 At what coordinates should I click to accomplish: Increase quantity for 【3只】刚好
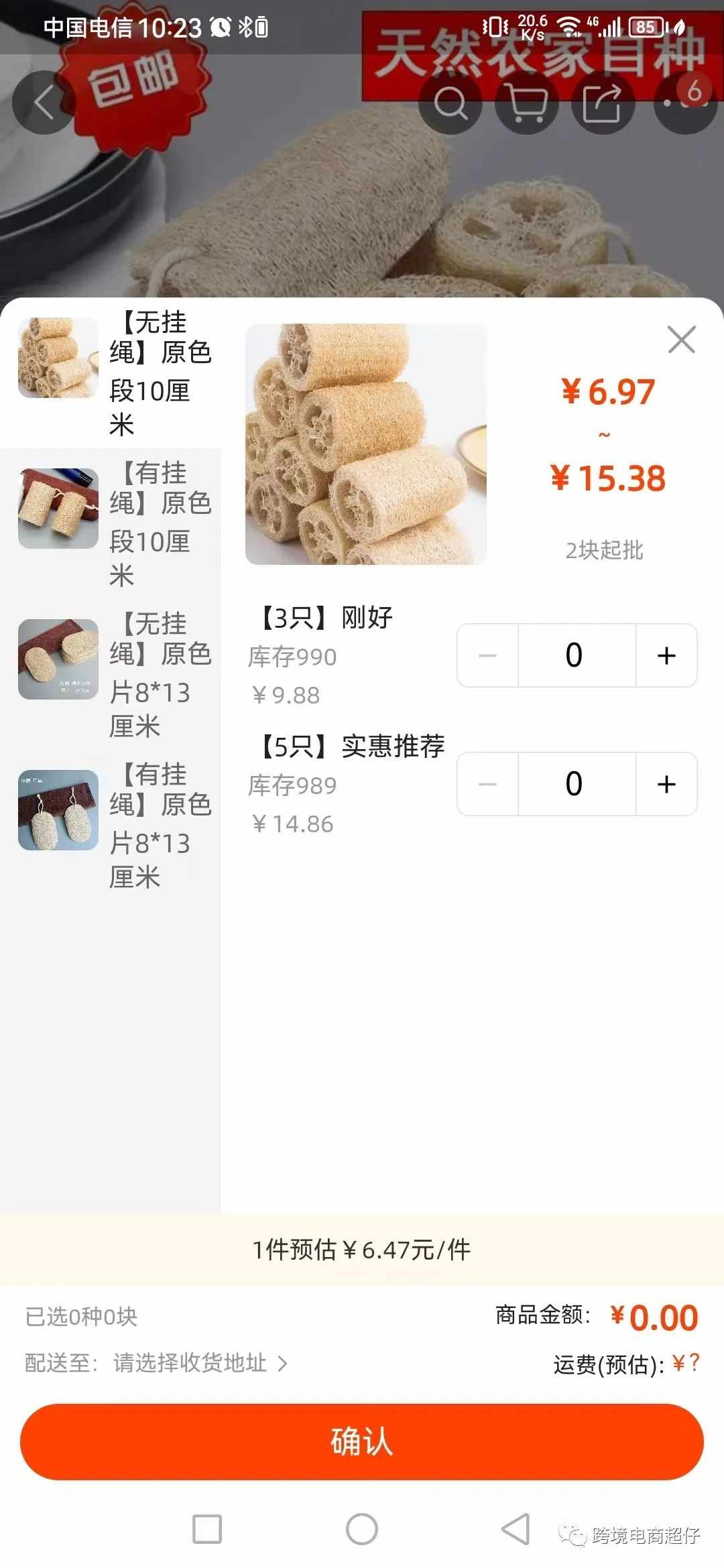tap(666, 655)
